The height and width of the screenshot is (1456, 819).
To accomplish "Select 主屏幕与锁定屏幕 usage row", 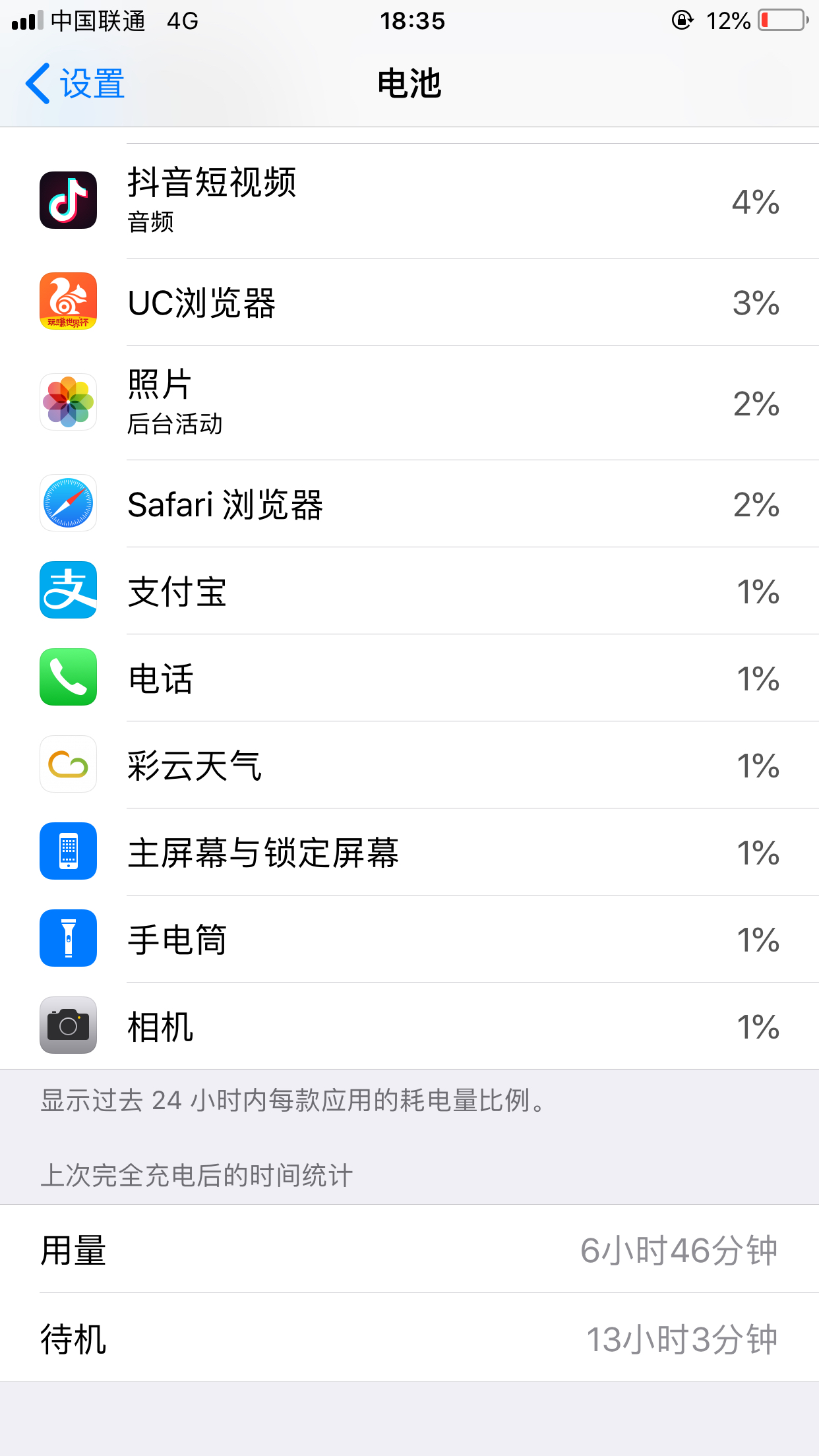I will click(409, 852).
